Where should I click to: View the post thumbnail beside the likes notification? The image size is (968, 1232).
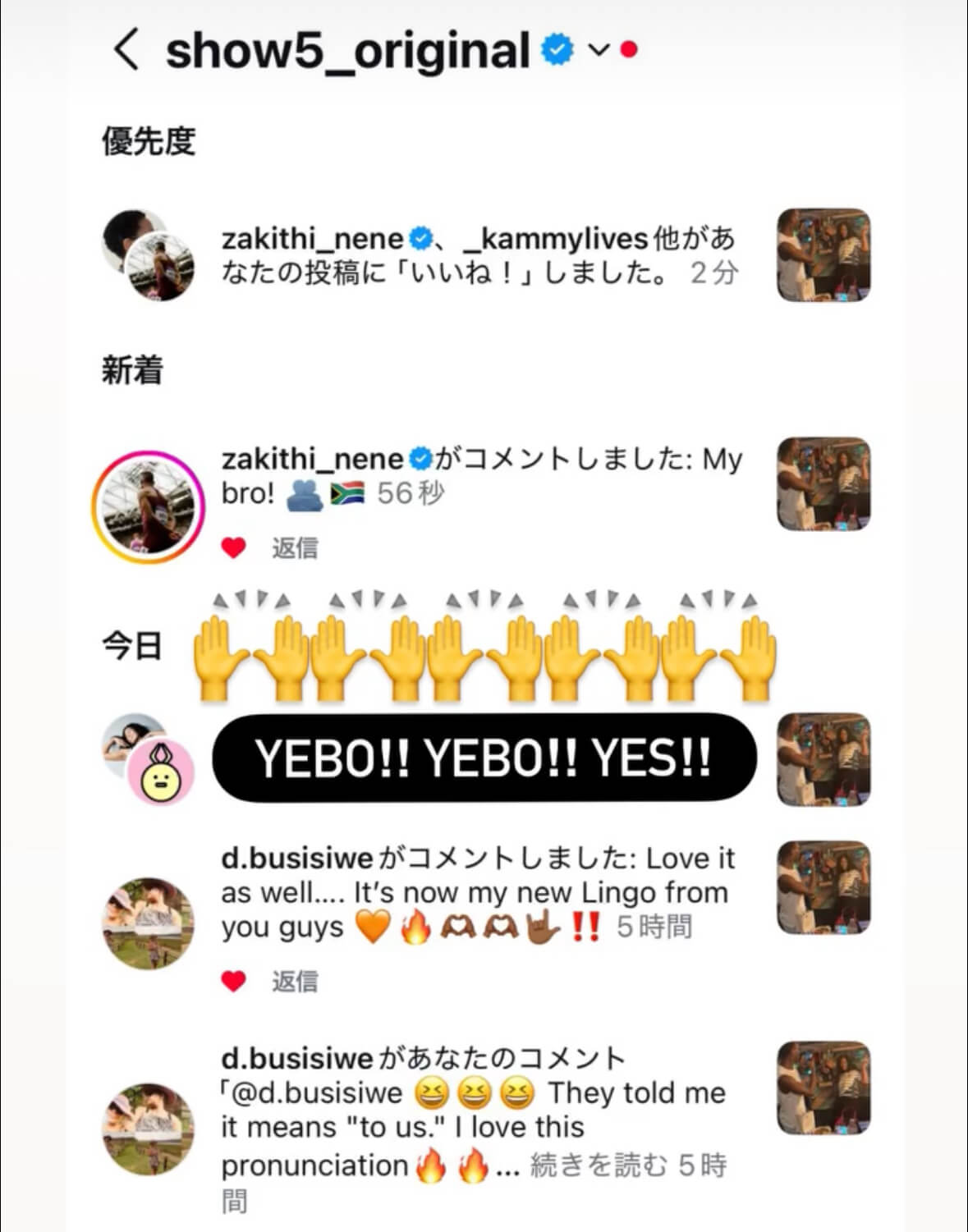coord(823,255)
